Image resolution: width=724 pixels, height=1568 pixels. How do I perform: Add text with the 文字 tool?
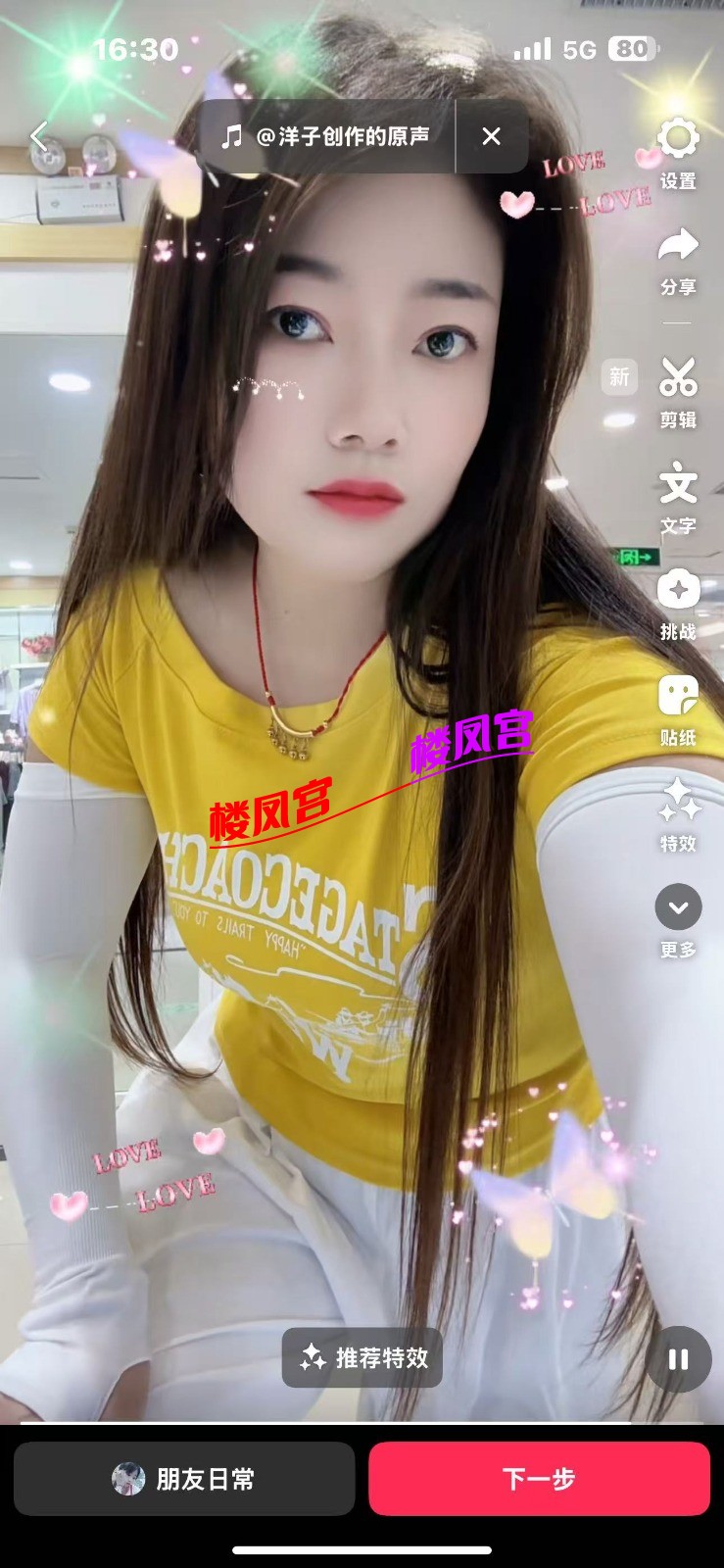(x=678, y=498)
